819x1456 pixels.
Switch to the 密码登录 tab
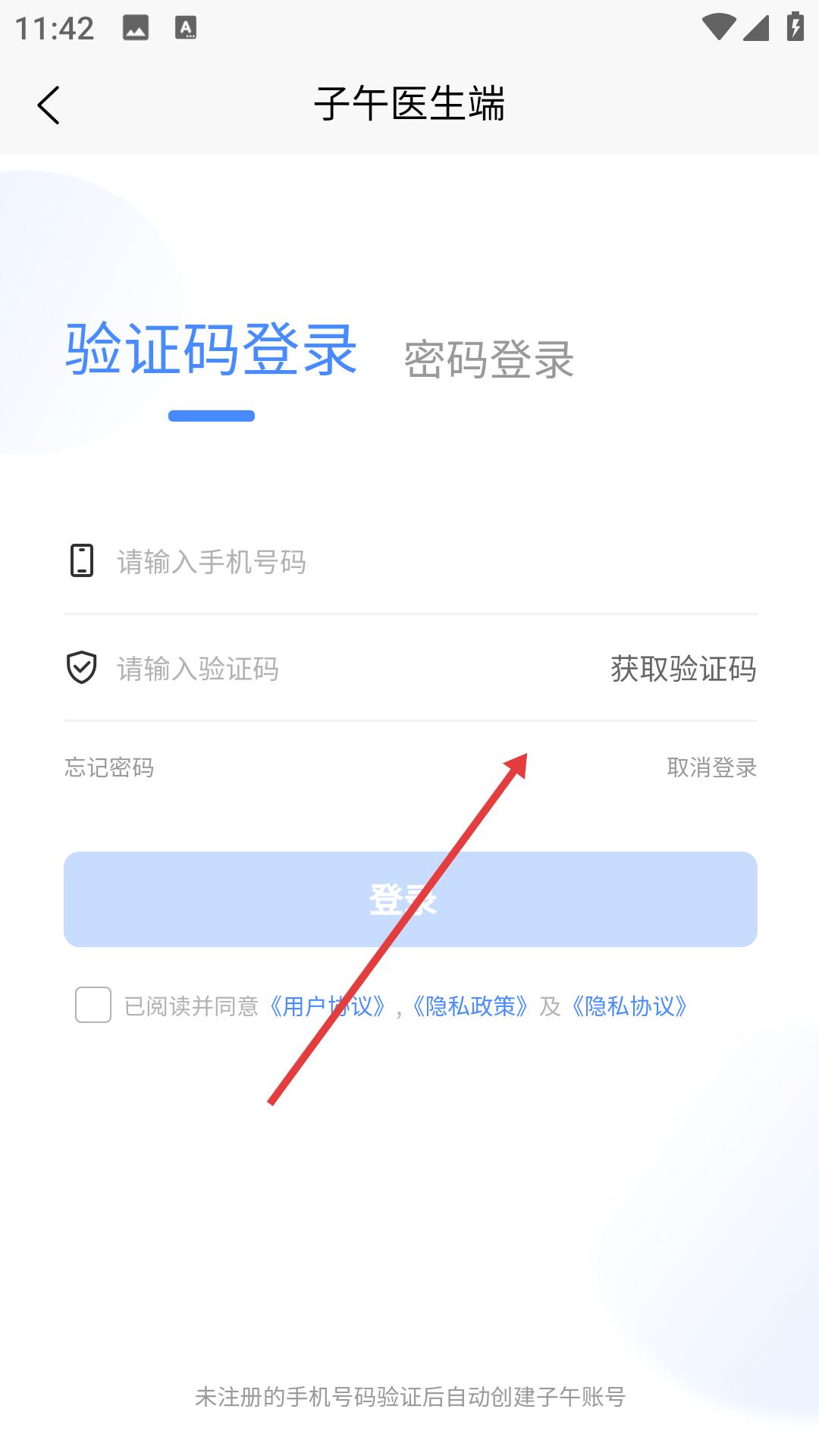[488, 359]
